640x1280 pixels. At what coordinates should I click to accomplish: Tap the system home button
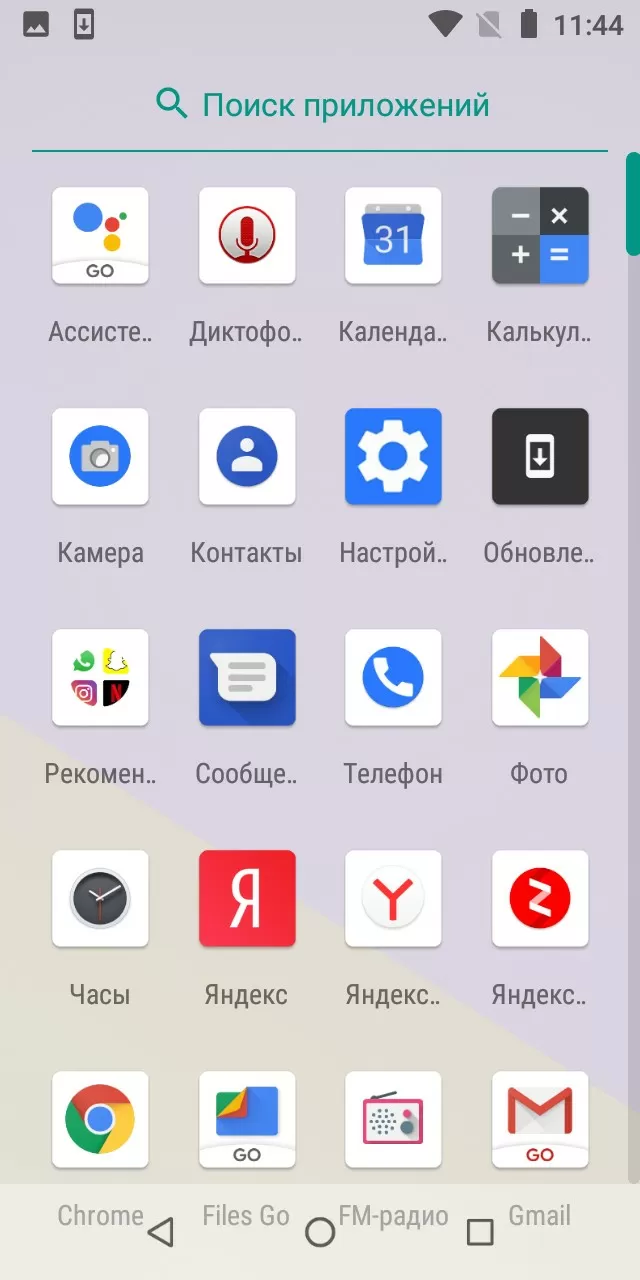pyautogui.click(x=320, y=1232)
